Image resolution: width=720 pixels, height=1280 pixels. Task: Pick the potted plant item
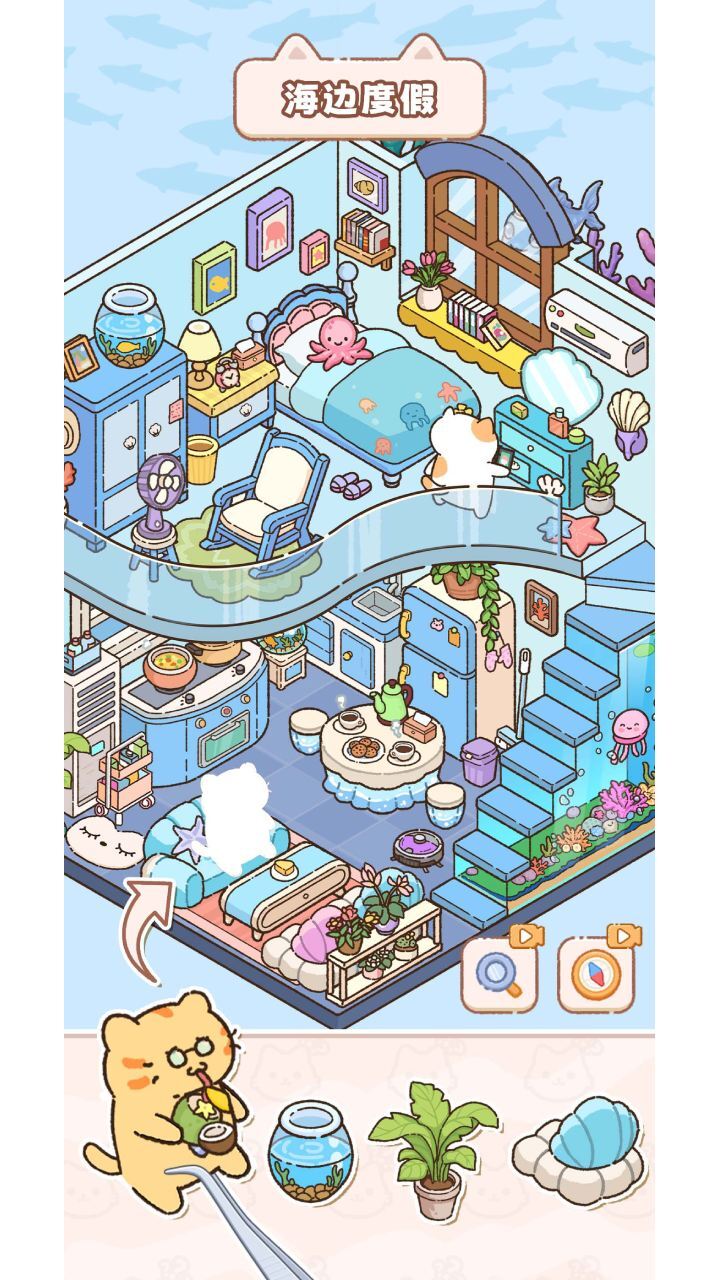[x=434, y=1150]
